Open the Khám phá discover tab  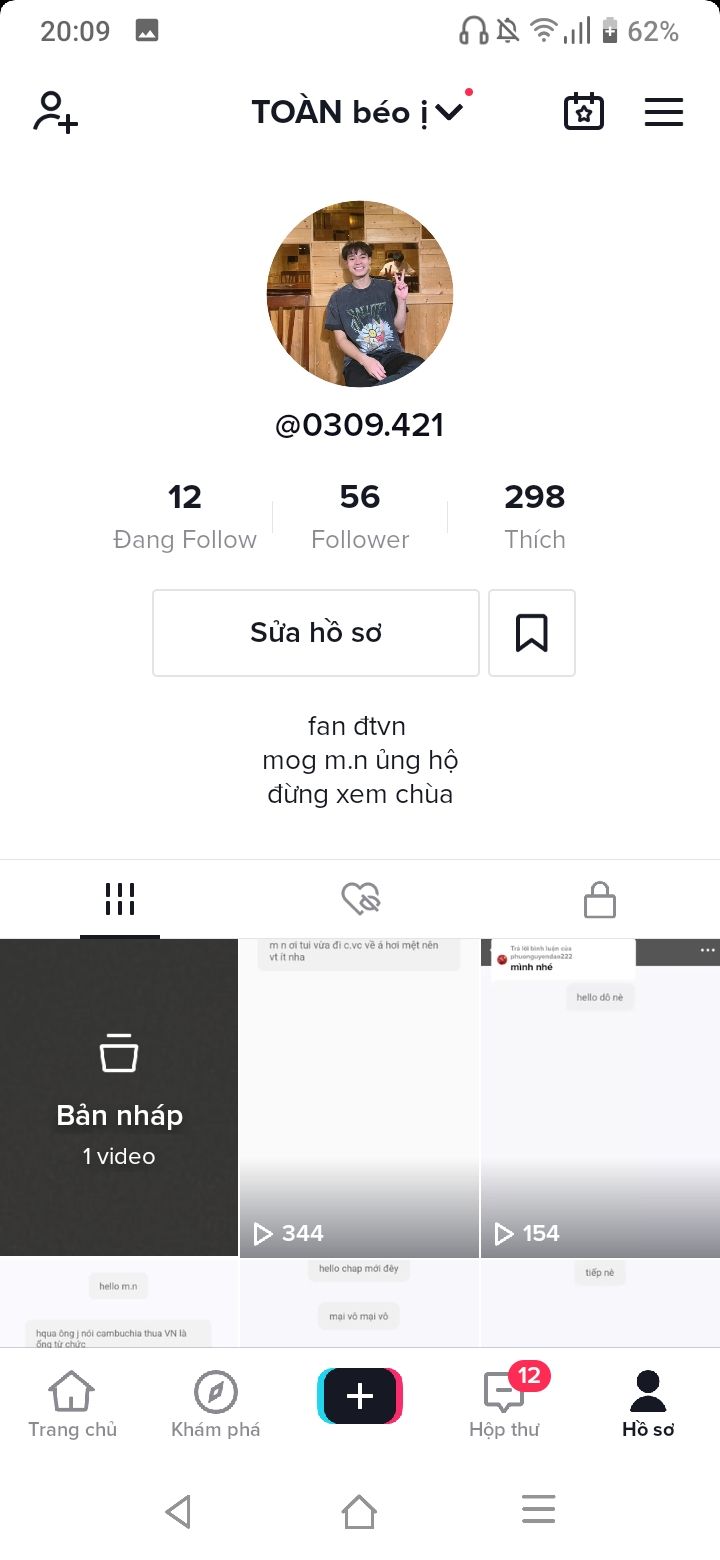[x=216, y=1405]
